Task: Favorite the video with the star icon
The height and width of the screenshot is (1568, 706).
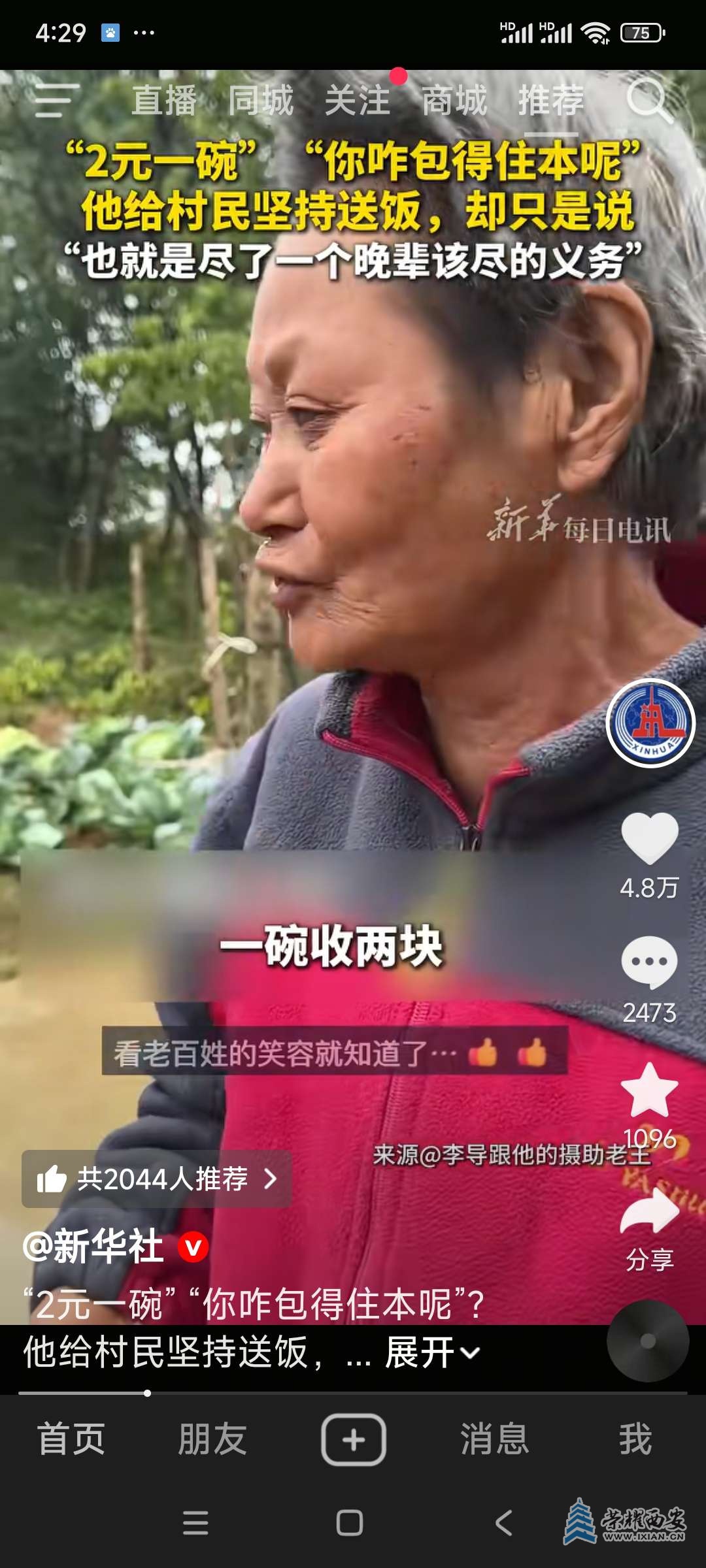Action: [649, 1089]
